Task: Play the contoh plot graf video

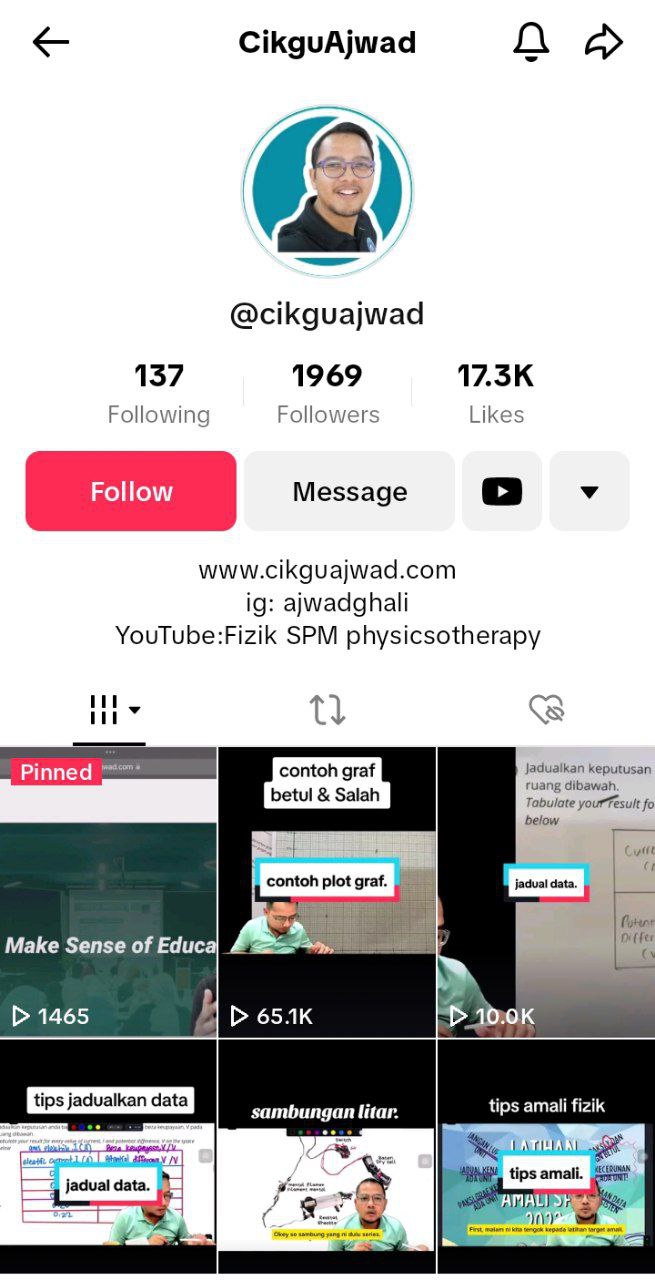Action: click(x=327, y=892)
